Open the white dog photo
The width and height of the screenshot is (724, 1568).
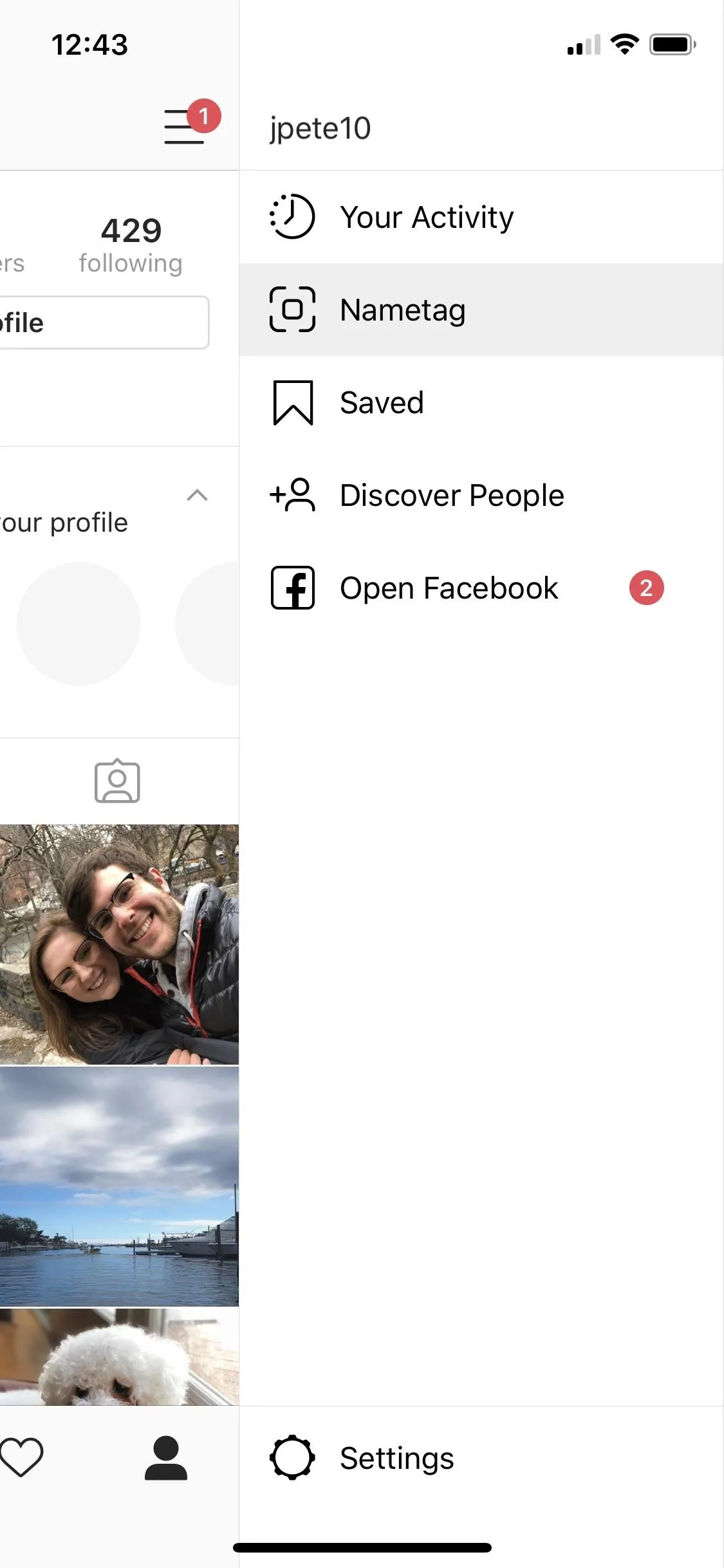(119, 1357)
